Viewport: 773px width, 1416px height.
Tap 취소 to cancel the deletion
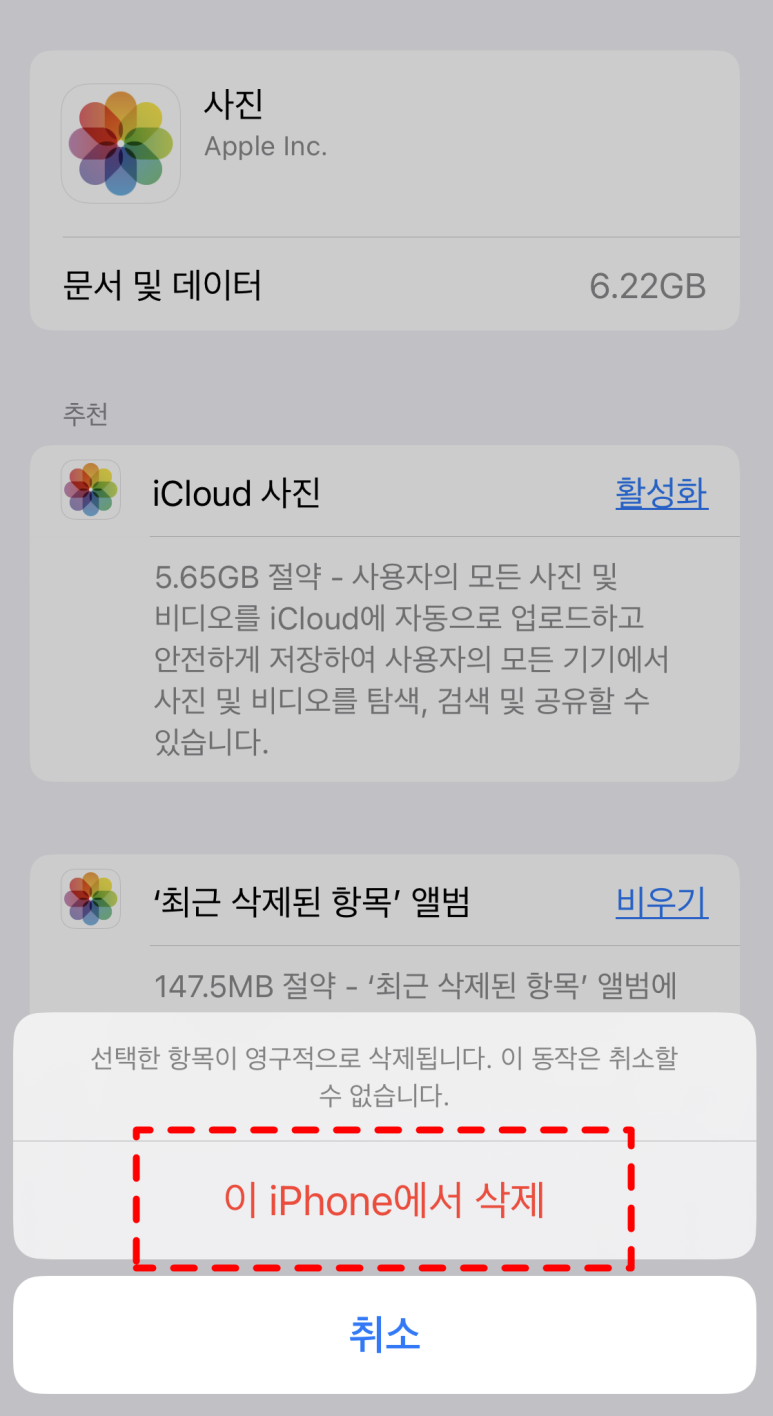point(384,1335)
